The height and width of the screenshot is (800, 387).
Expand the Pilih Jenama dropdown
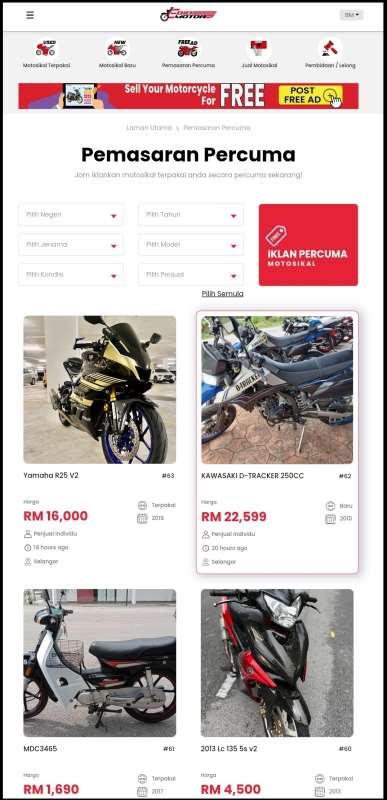click(x=71, y=244)
